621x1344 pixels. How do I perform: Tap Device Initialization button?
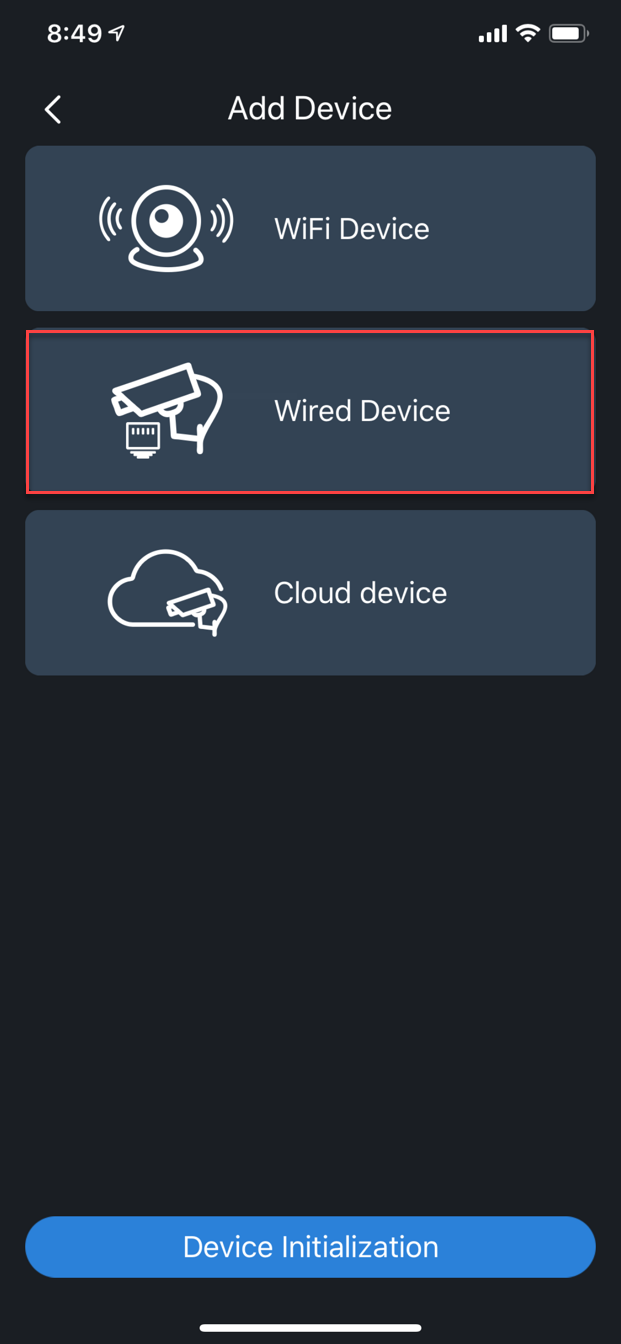[310, 1247]
